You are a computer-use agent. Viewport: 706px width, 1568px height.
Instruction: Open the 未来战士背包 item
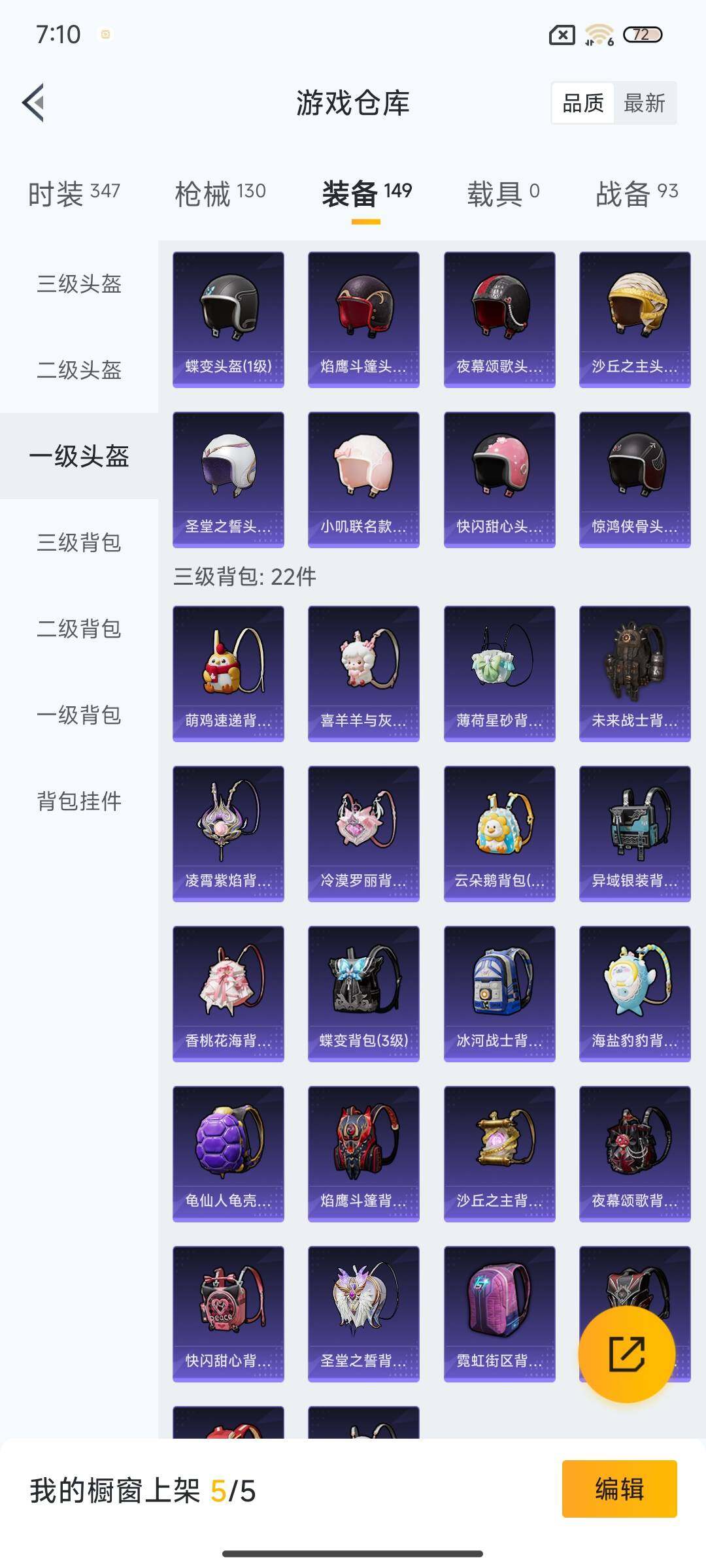(635, 674)
